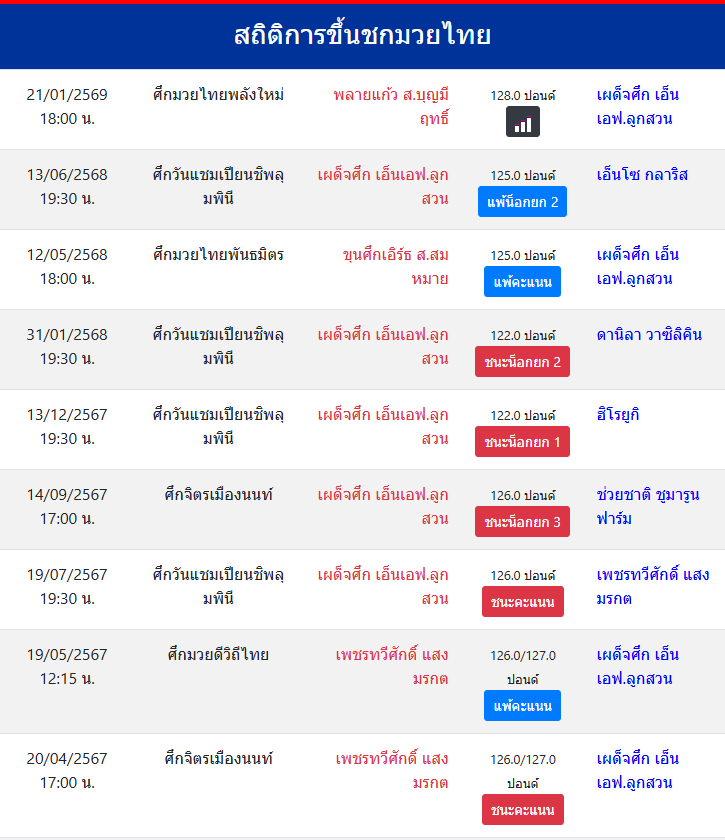Click the แพ้คะแนน badge in the 12/05/2568 row
725x840 pixels.
coord(522,281)
